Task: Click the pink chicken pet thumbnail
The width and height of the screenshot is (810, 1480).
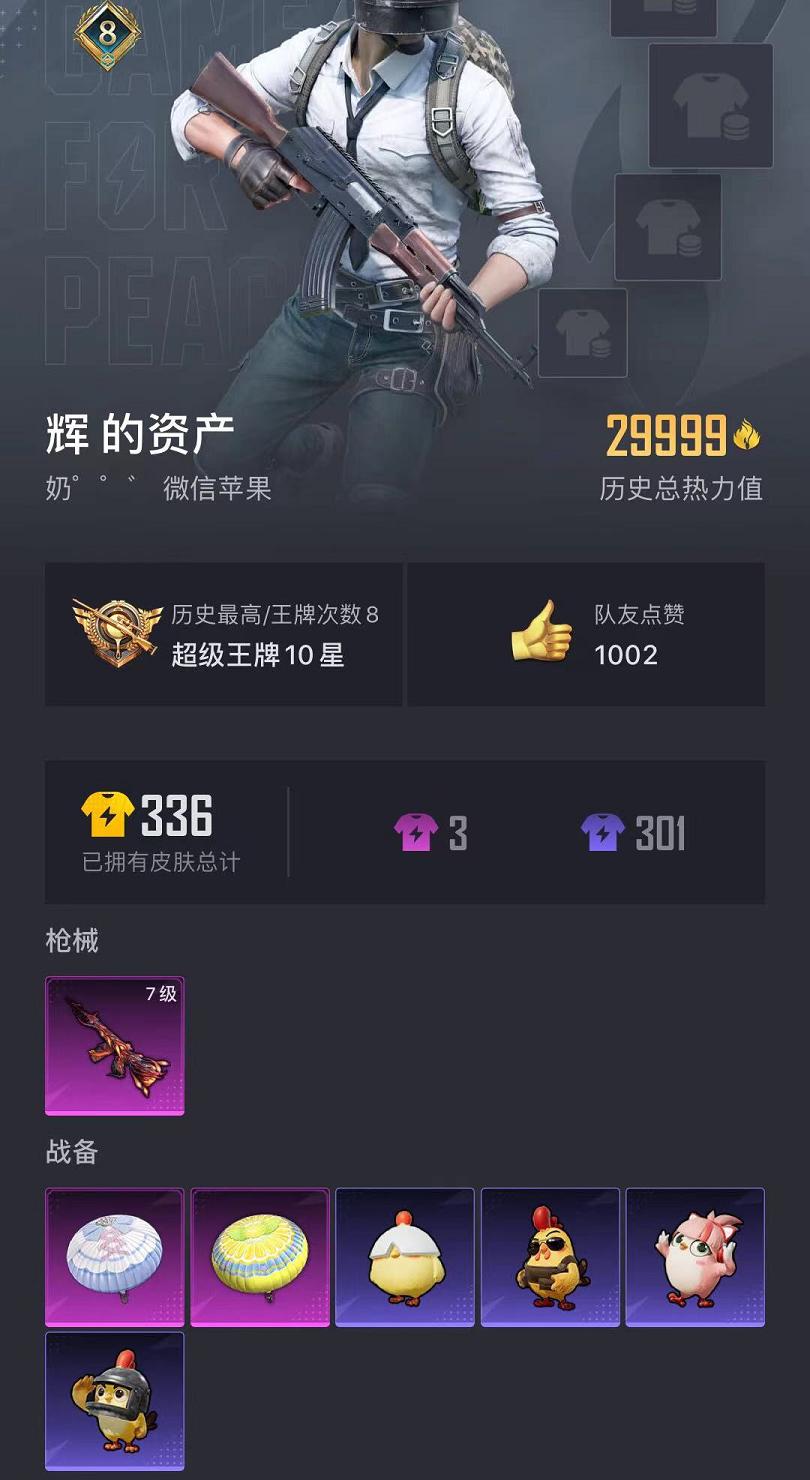Action: [x=695, y=1258]
